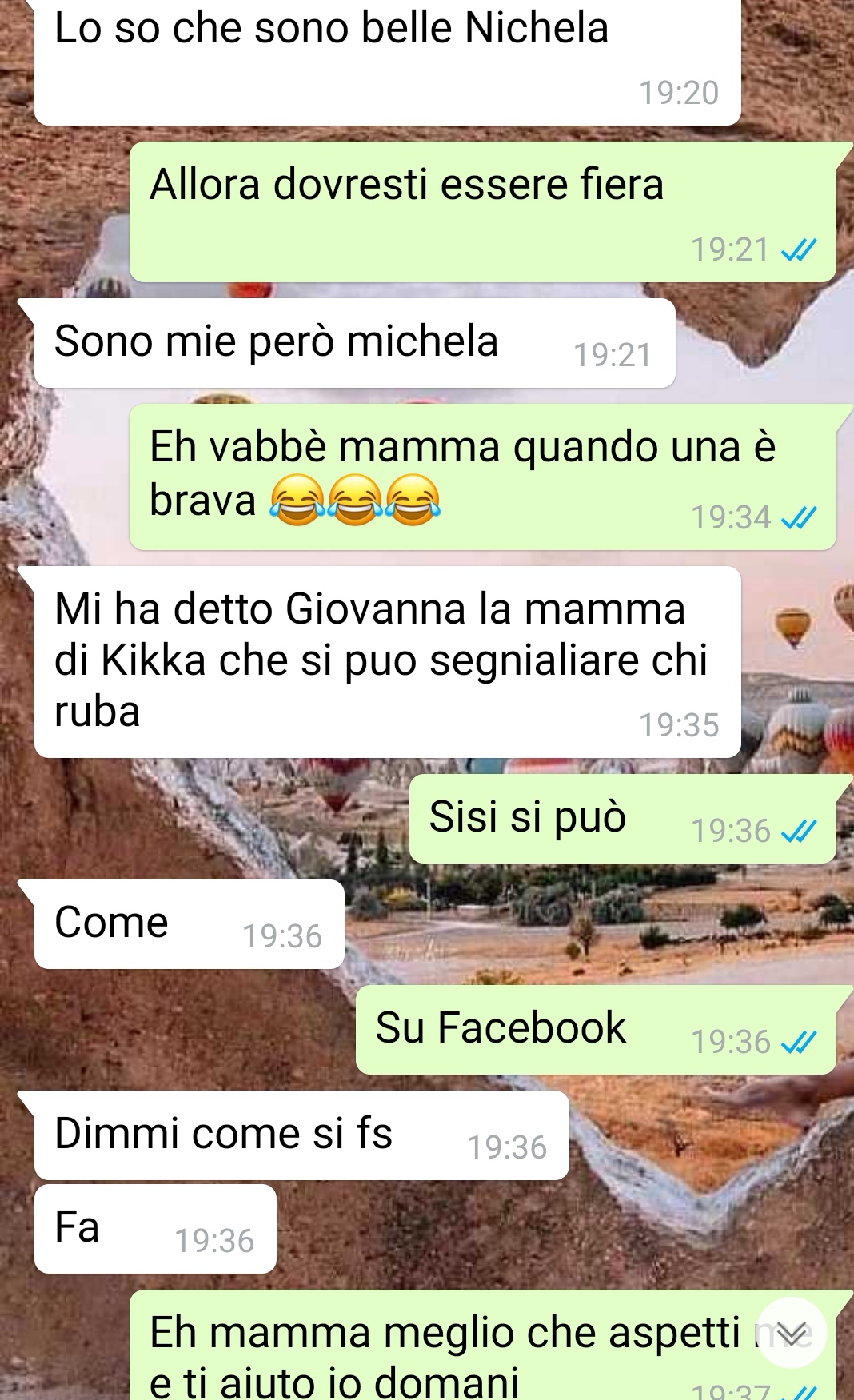Jump to the latest message with the scroll-down button

point(790,1334)
